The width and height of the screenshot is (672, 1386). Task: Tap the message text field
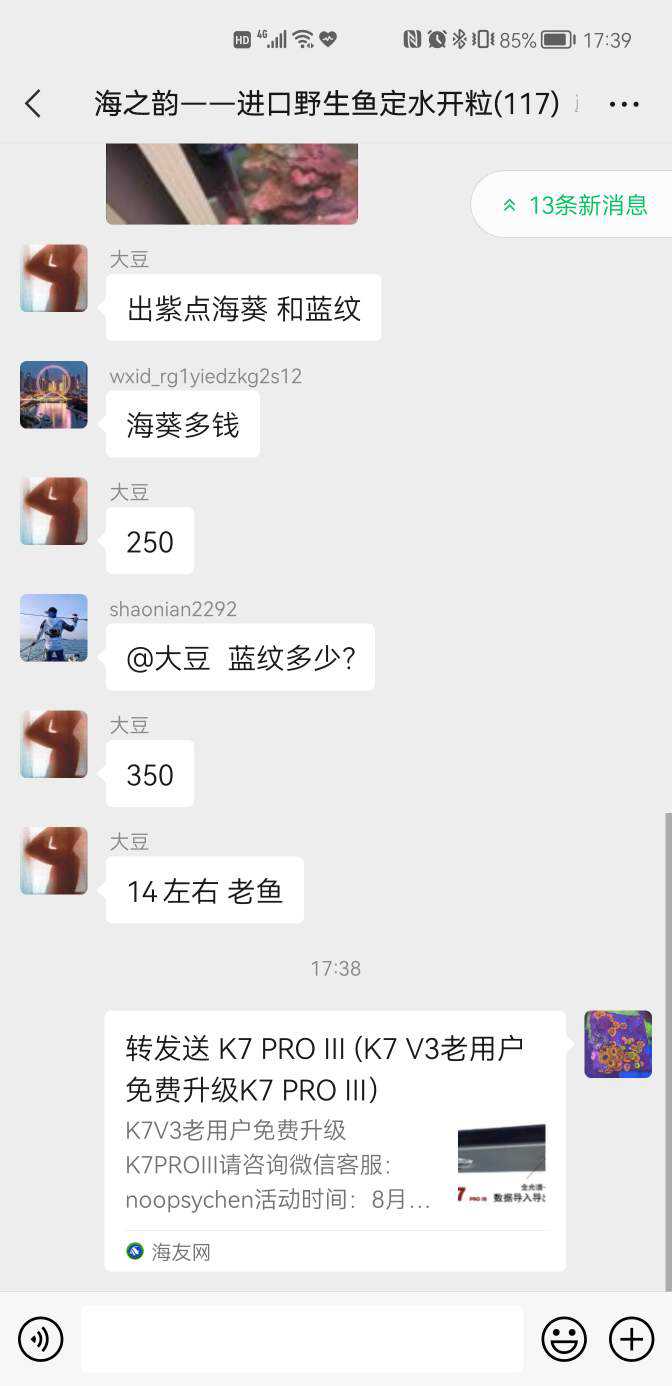[x=302, y=1339]
